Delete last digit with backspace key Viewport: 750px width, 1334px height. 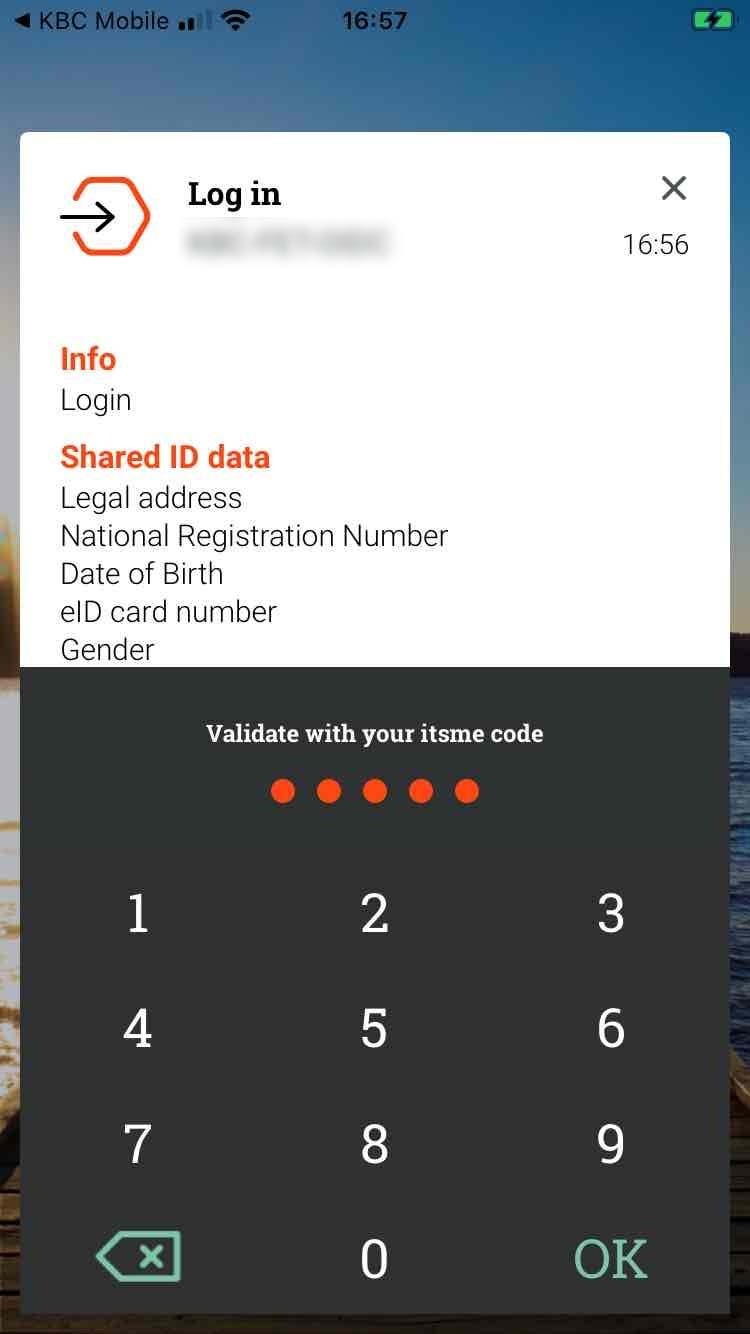(139, 1256)
